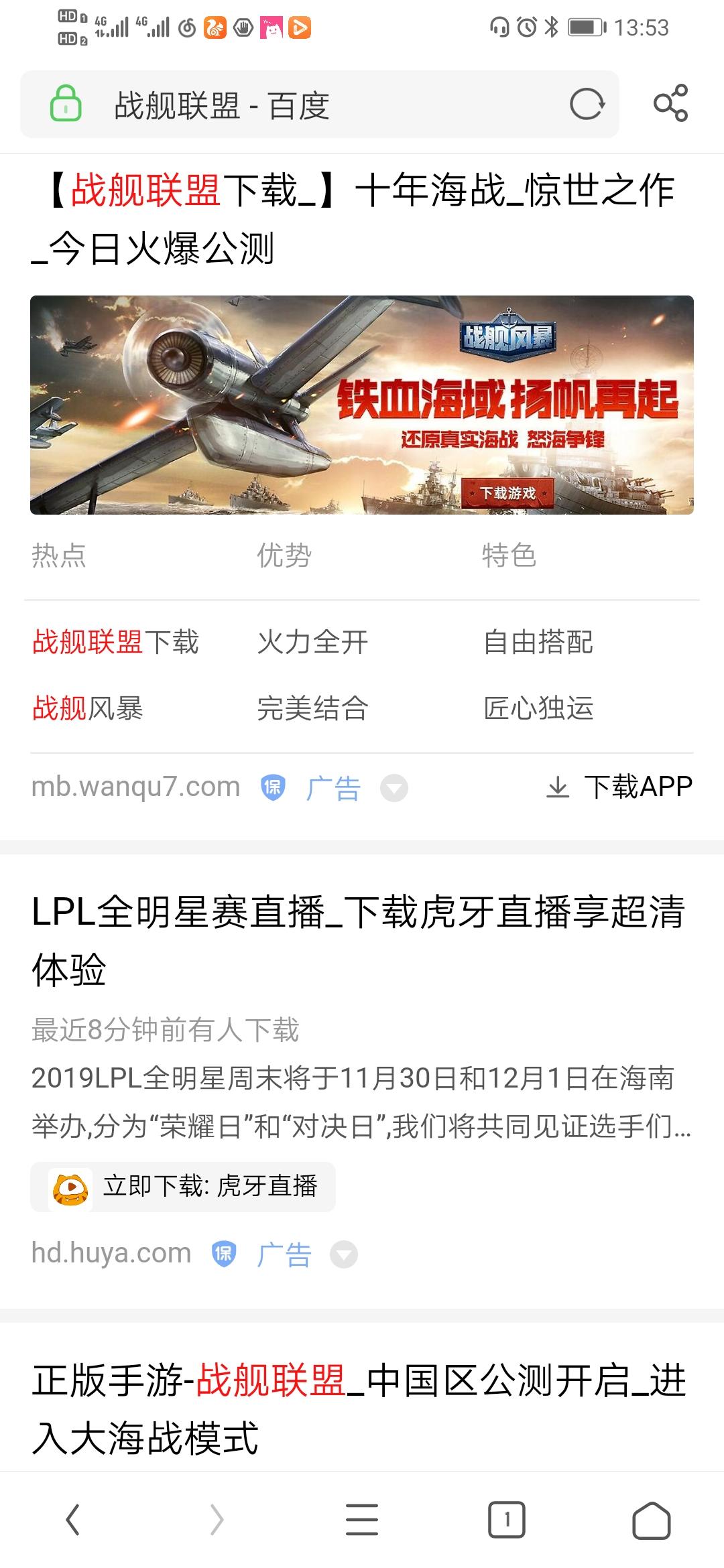724x1568 pixels.
Task: Tap the refresh icon to reload page
Action: coord(586,104)
